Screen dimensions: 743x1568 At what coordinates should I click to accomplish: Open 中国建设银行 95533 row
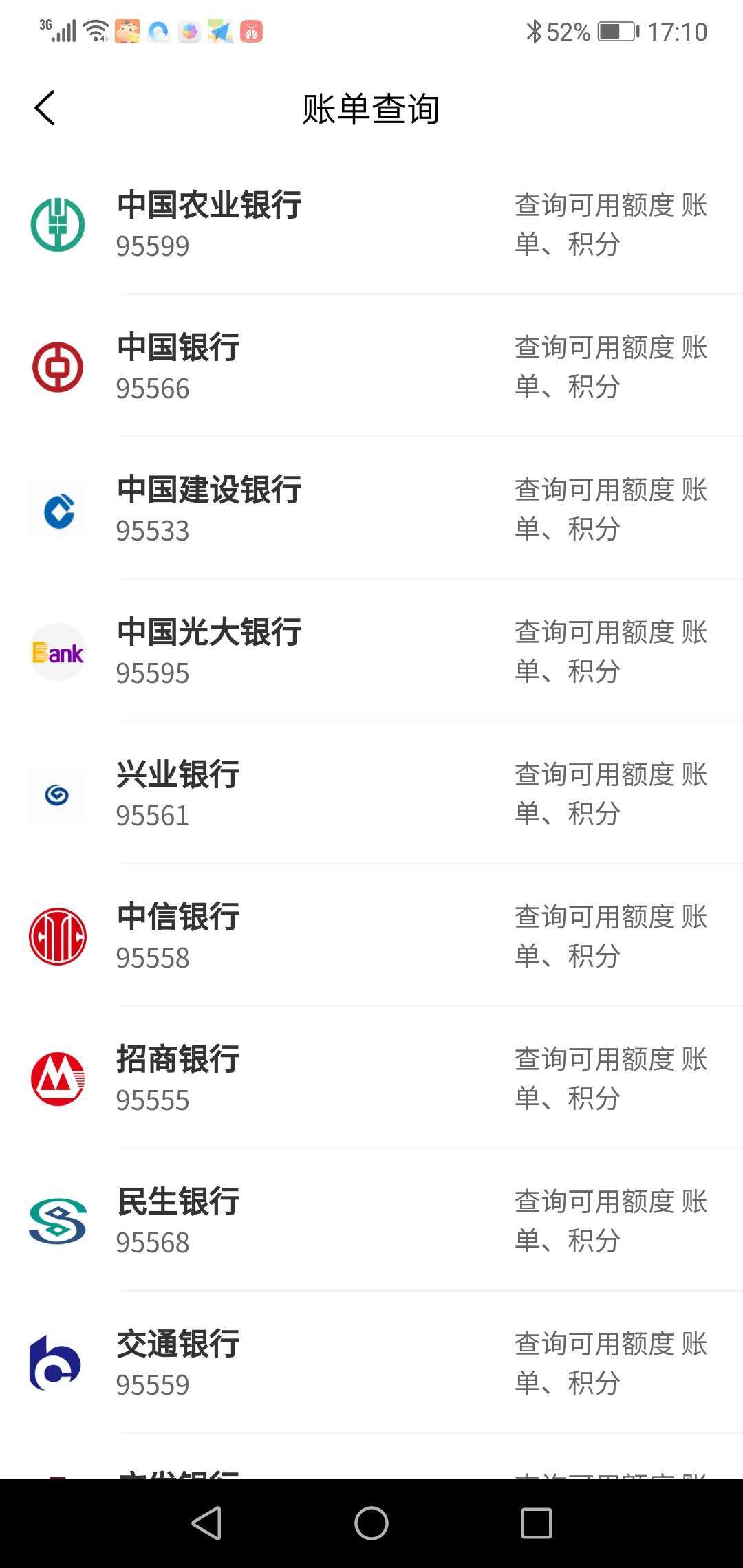pos(371,509)
